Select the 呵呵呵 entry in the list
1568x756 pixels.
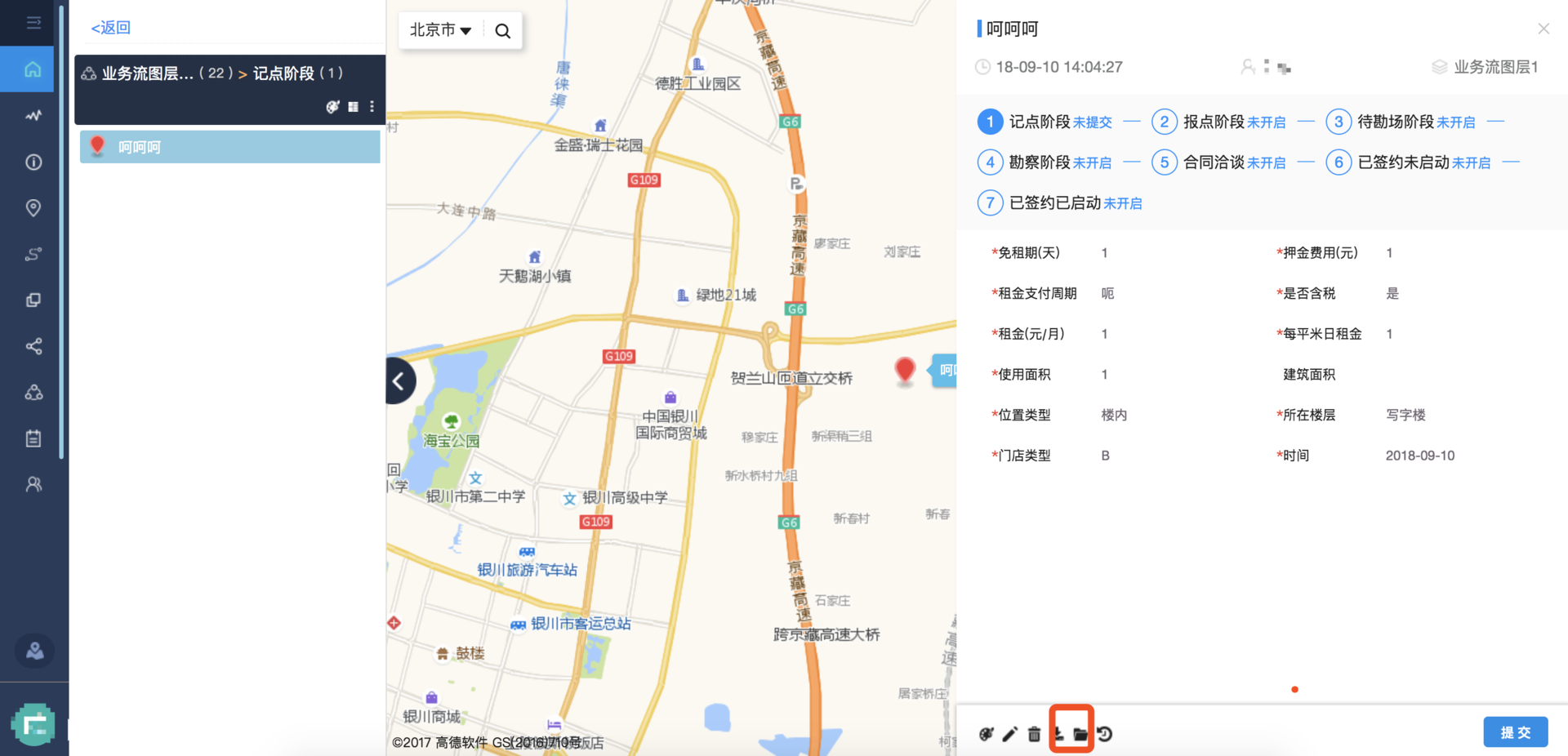pyautogui.click(x=229, y=147)
